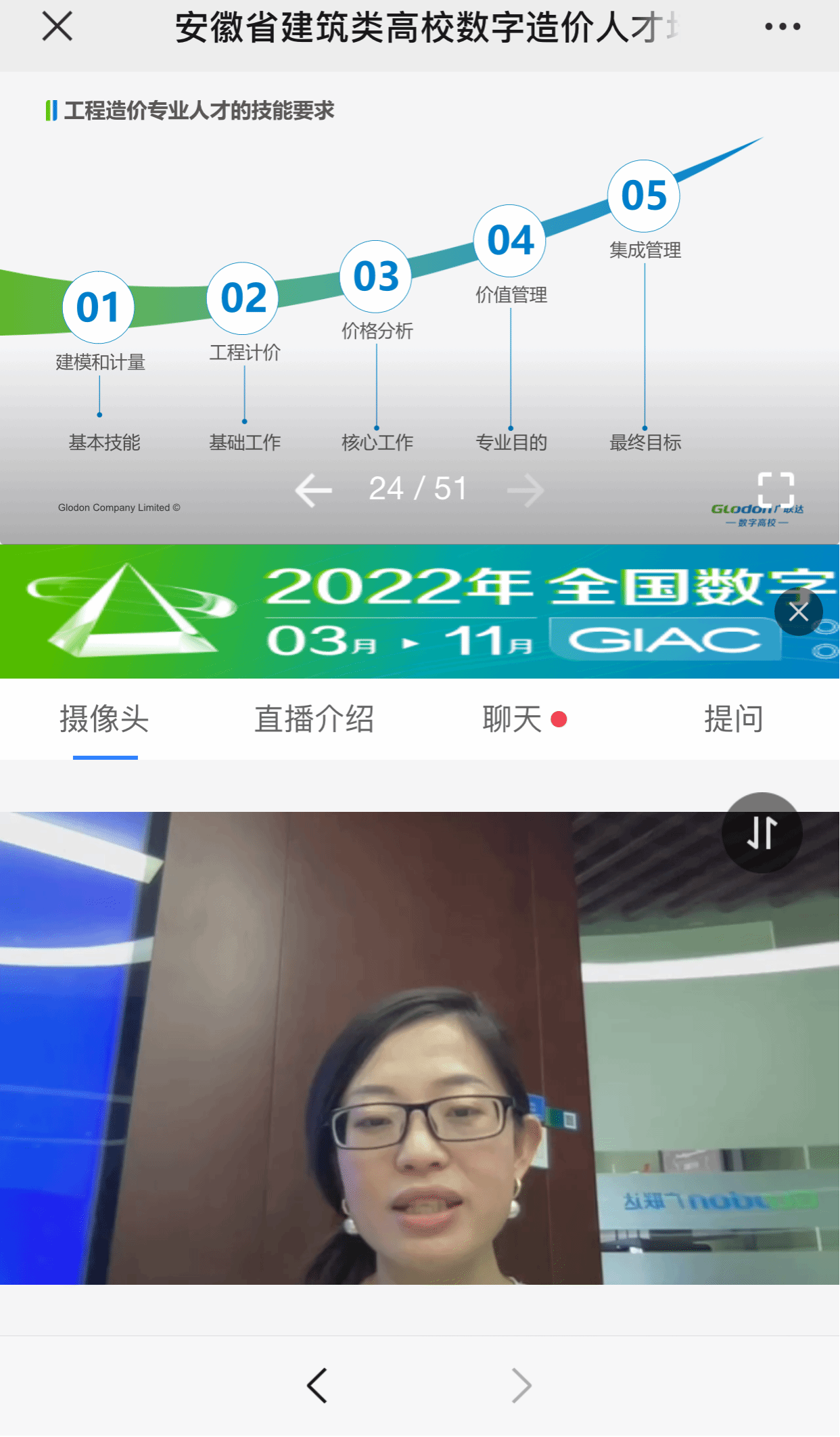This screenshot has width=840, height=1437.
Task: Close the livestream page
Action: 57,27
